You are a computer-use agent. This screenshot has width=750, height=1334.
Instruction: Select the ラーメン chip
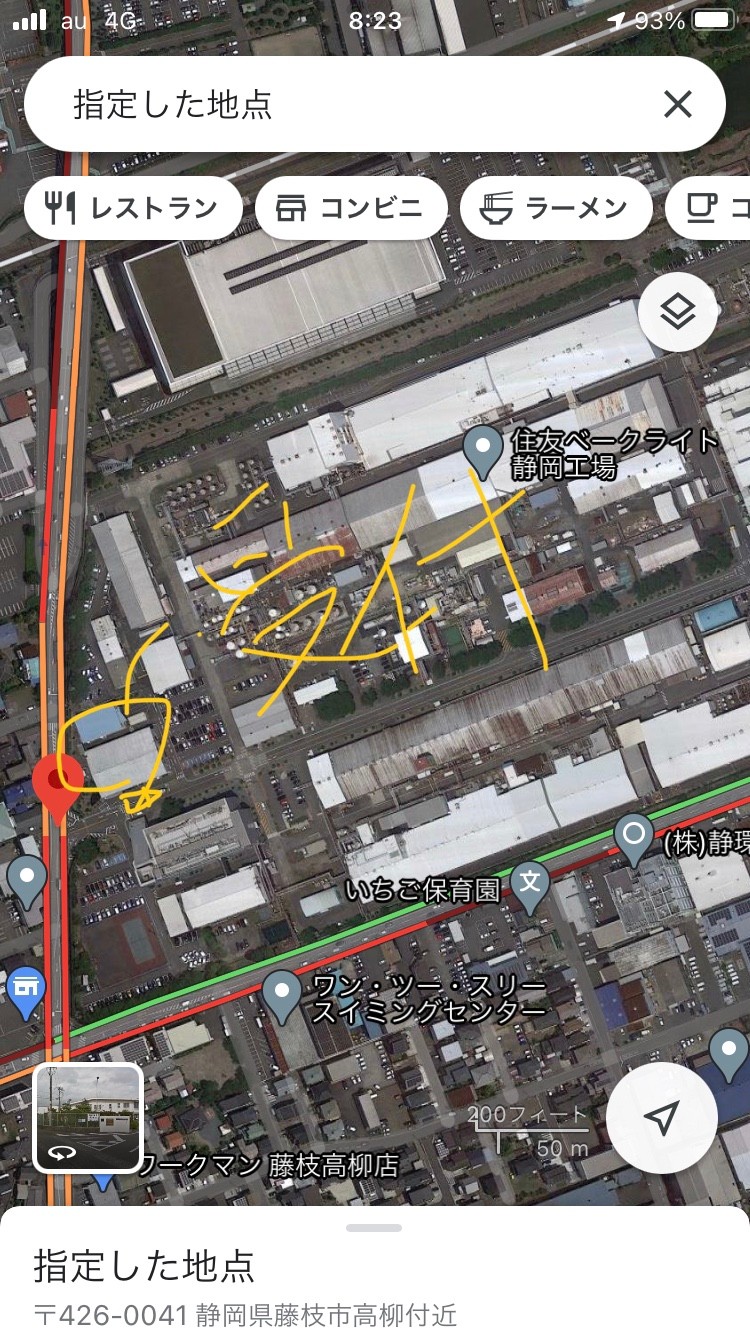tap(556, 208)
